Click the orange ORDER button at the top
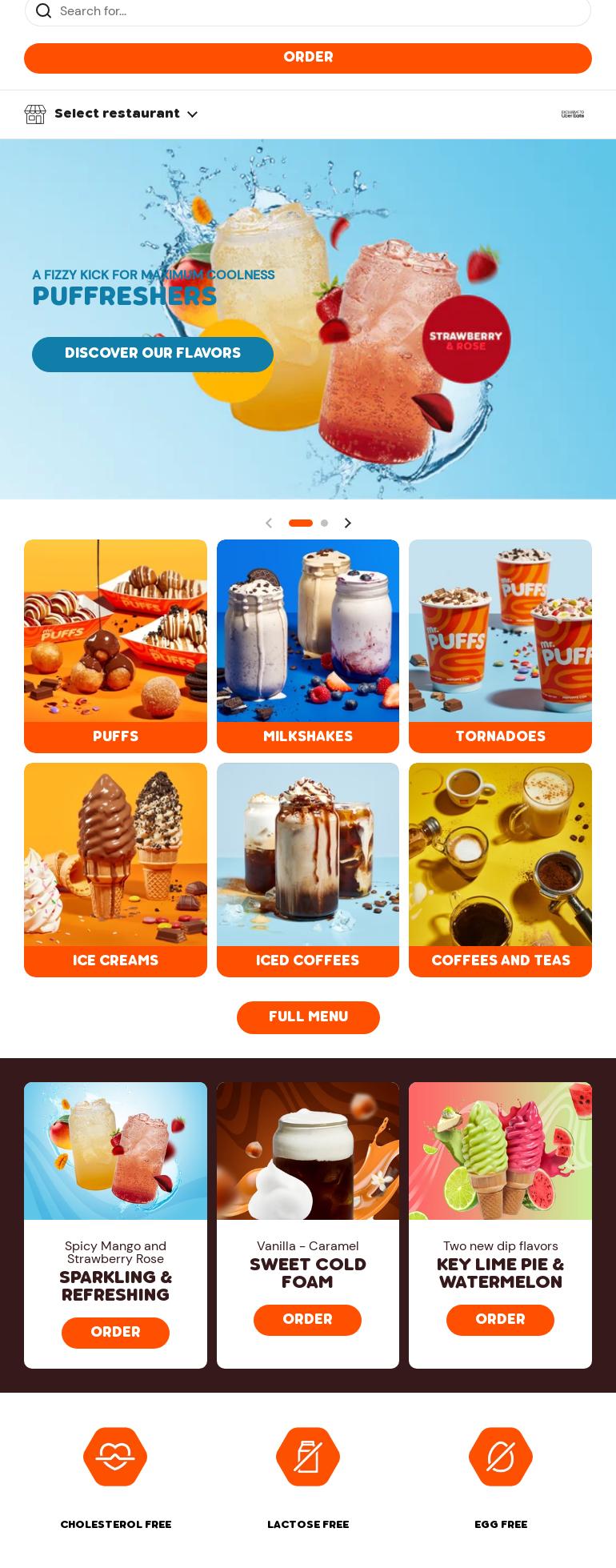The width and height of the screenshot is (616, 1568). click(308, 58)
